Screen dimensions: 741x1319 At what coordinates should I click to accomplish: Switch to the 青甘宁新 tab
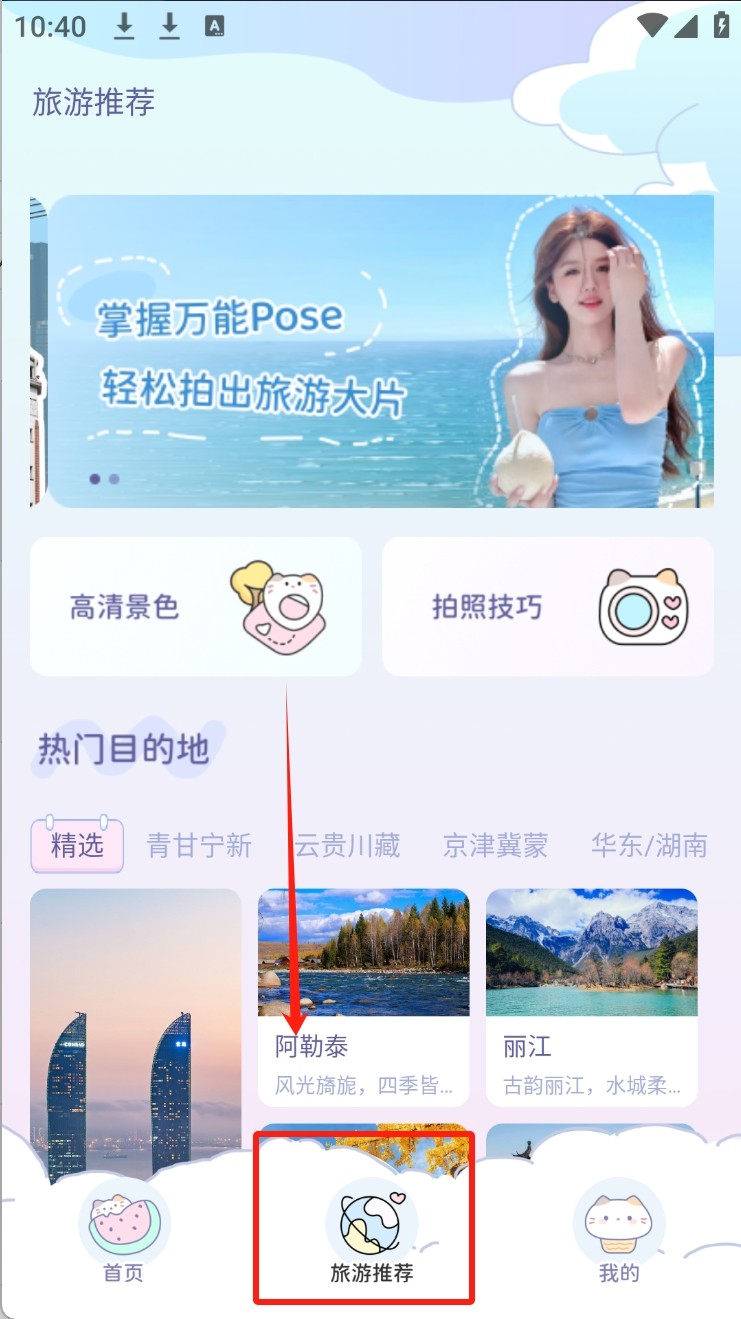point(199,846)
